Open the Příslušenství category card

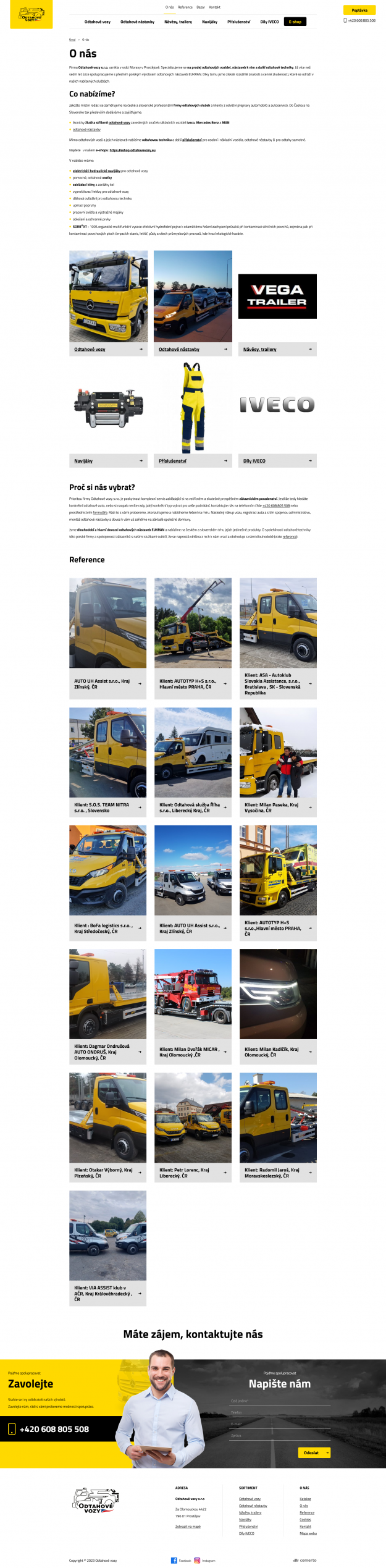(193, 461)
